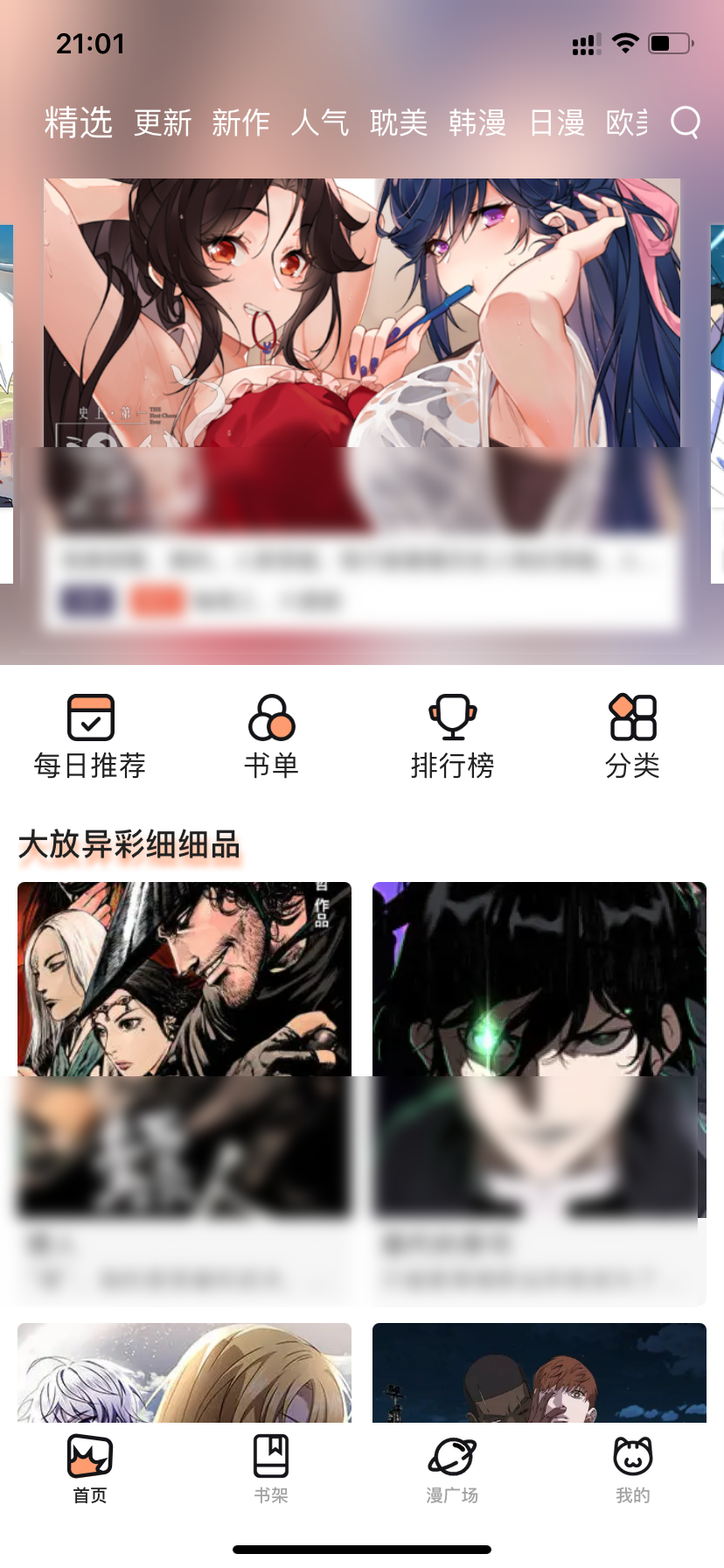Go to the 书架 bookshelf tab
This screenshot has width=724, height=1568.
tap(271, 1468)
